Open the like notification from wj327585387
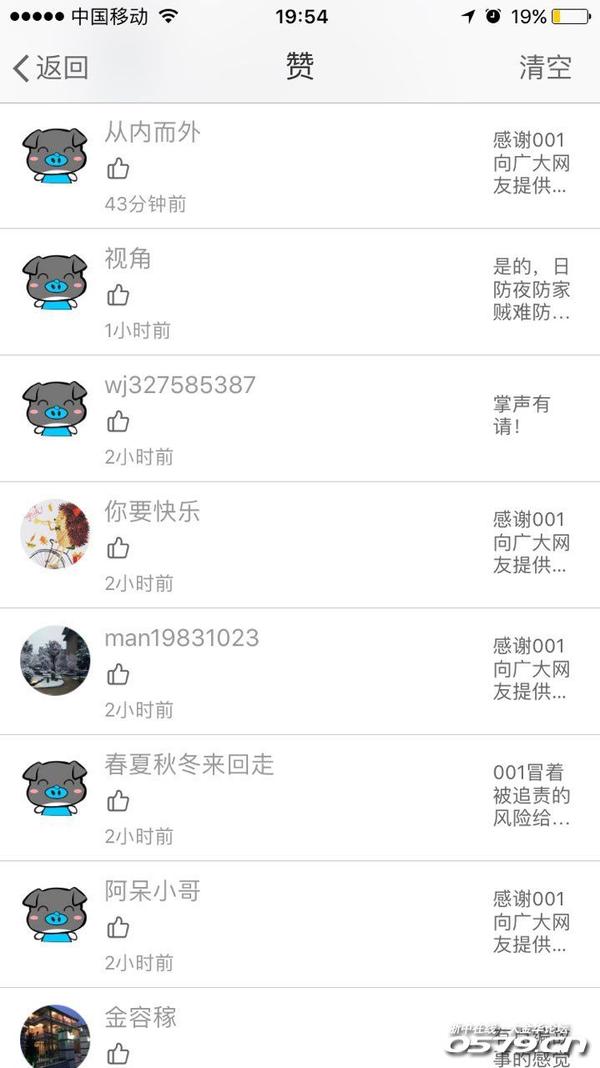Image resolution: width=600 pixels, height=1068 pixels. click(300, 418)
